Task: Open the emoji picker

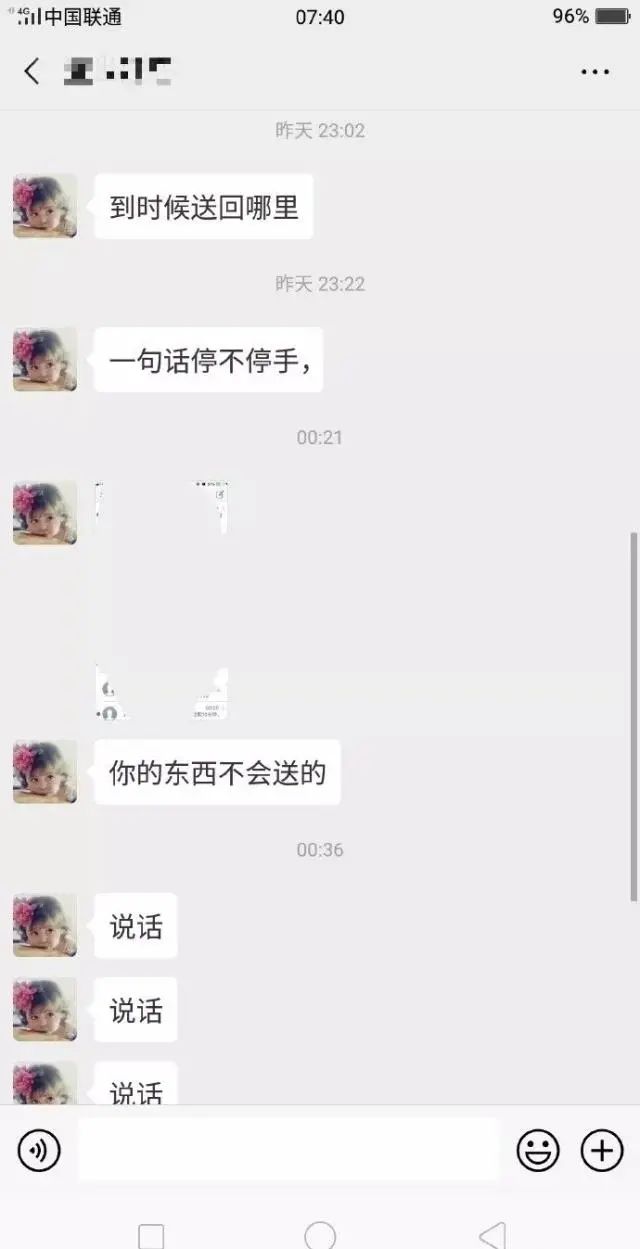Action: pyautogui.click(x=538, y=1152)
